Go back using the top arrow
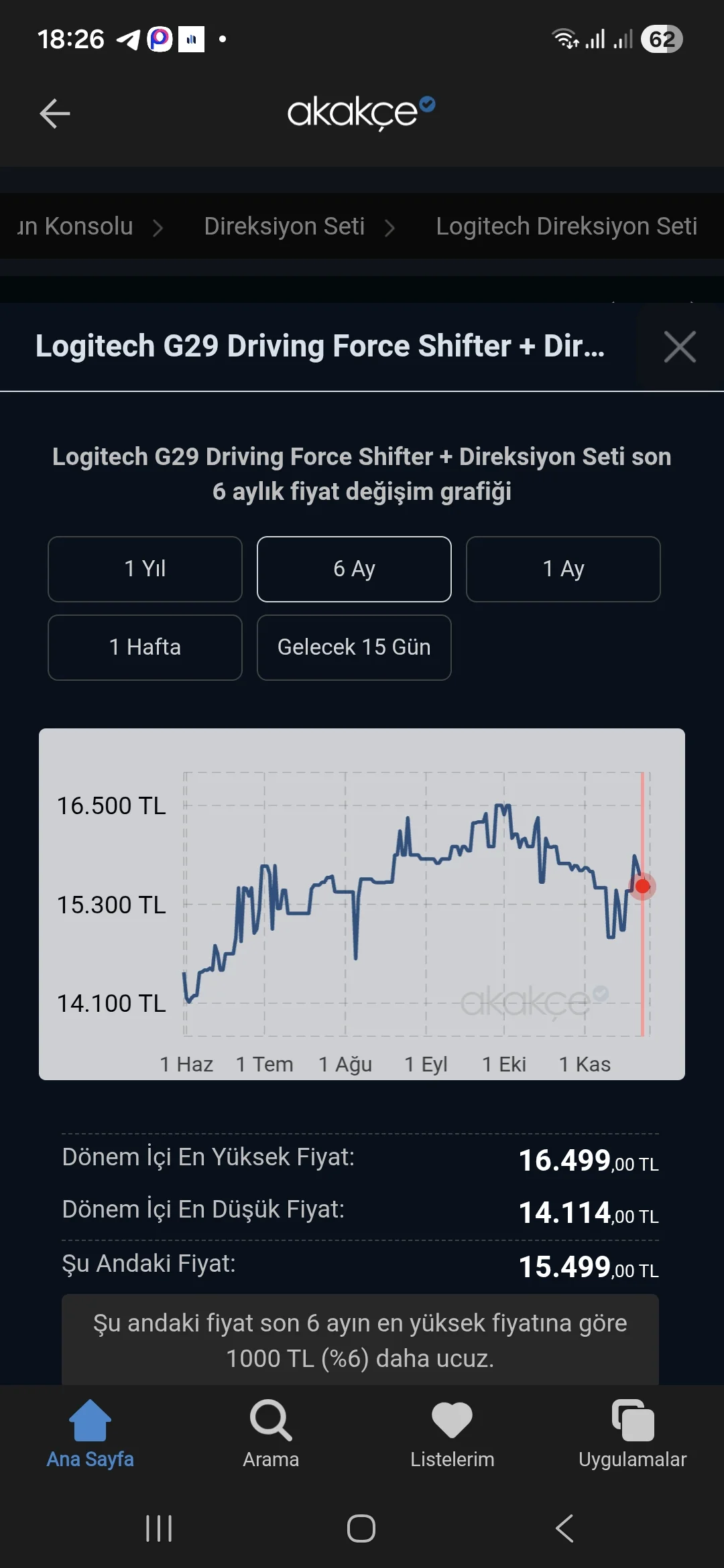Screen dimensions: 724x1568 point(55,113)
